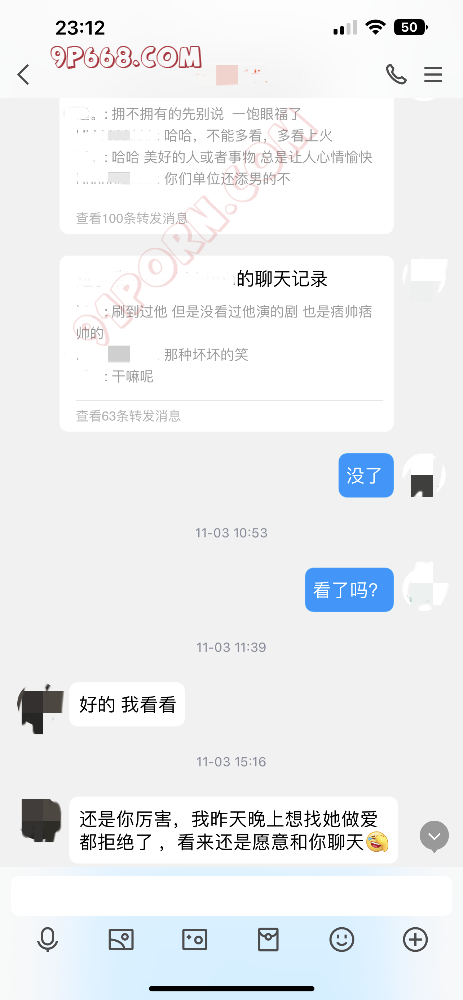Open forwarded chat record with 63 messages
Viewport: 463px width, 1000px height.
226,344
